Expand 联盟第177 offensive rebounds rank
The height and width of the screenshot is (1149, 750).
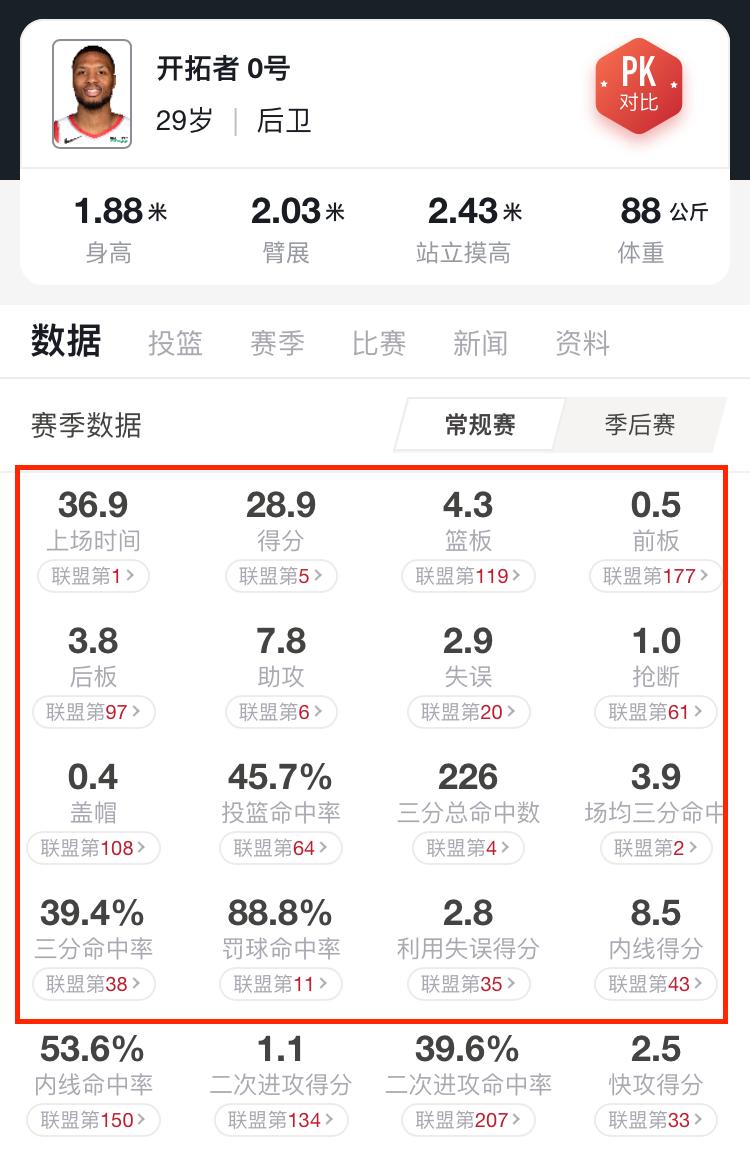(x=656, y=576)
